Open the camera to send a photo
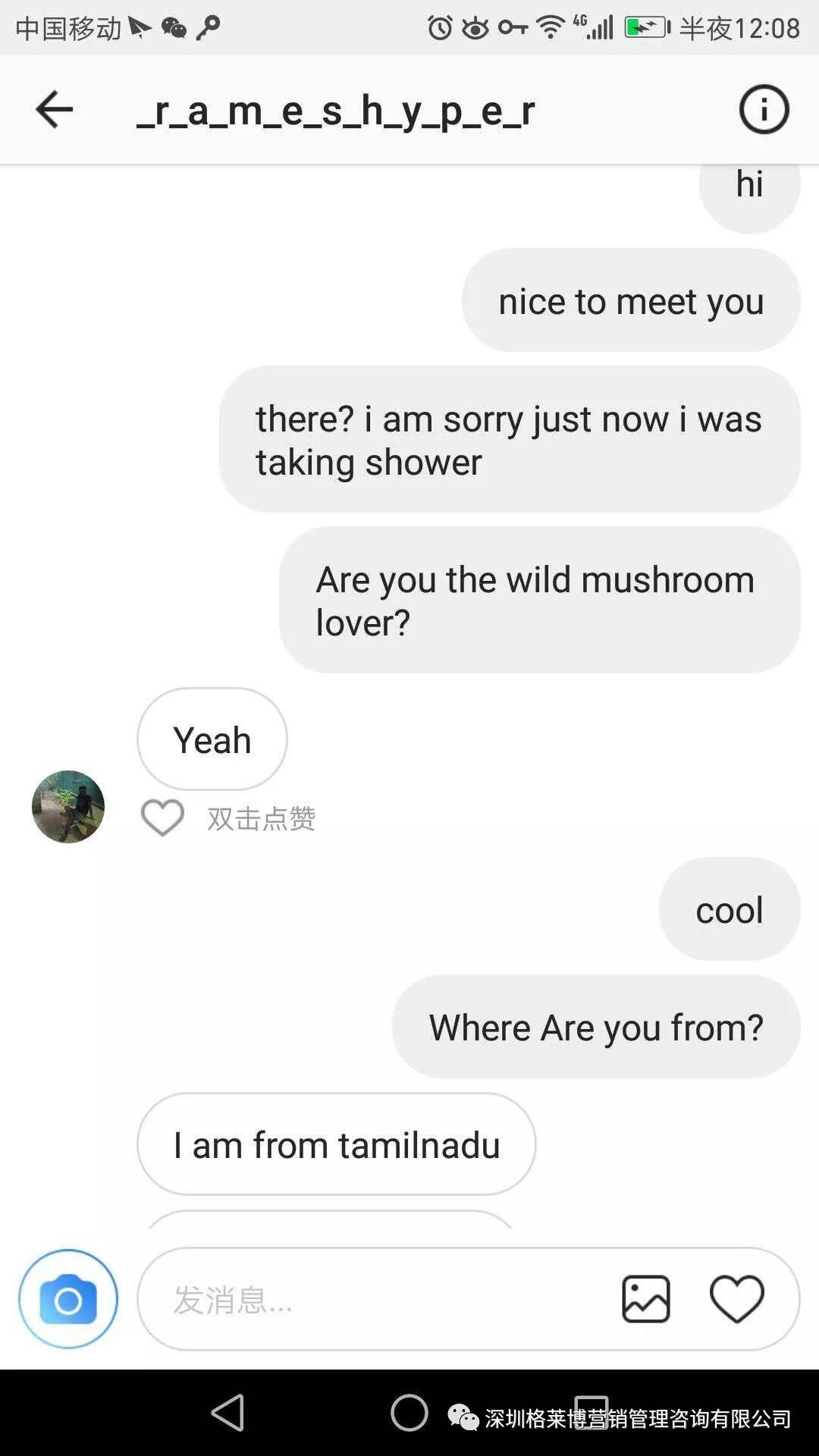 point(68,1299)
